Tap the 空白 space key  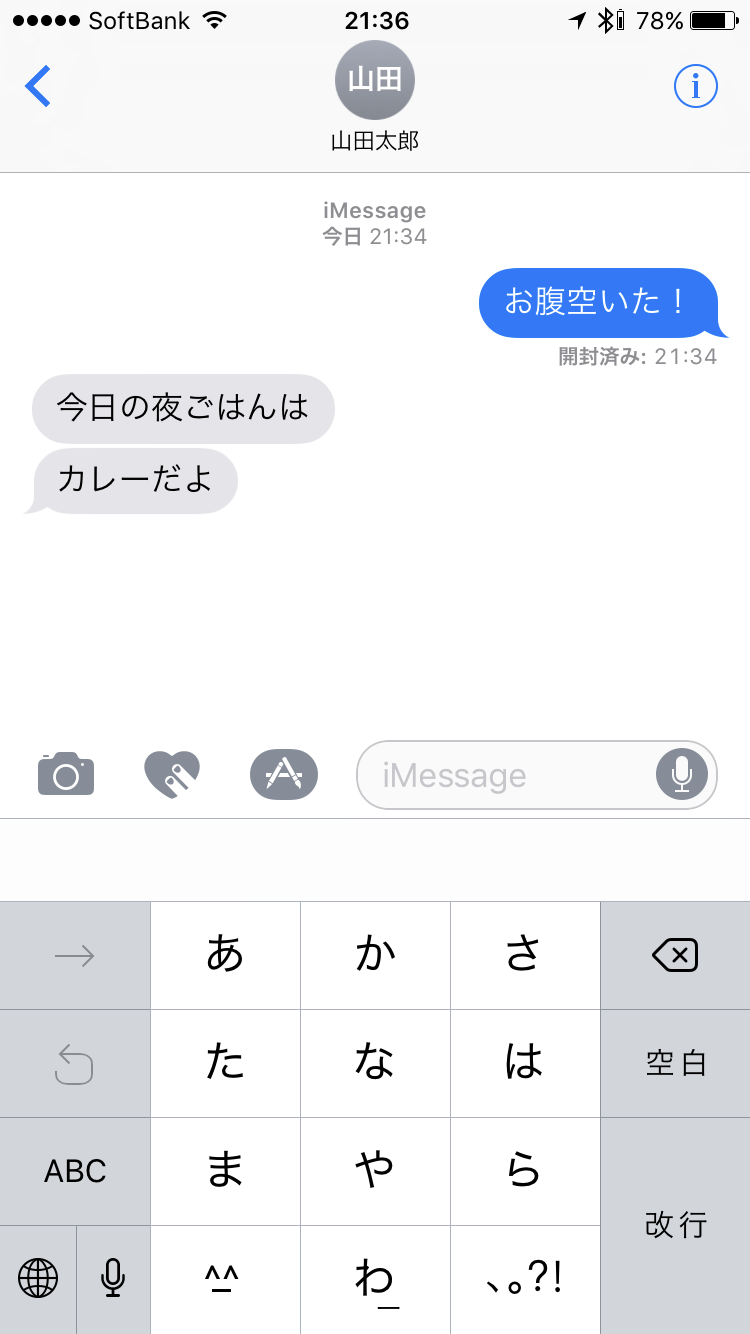point(675,1063)
